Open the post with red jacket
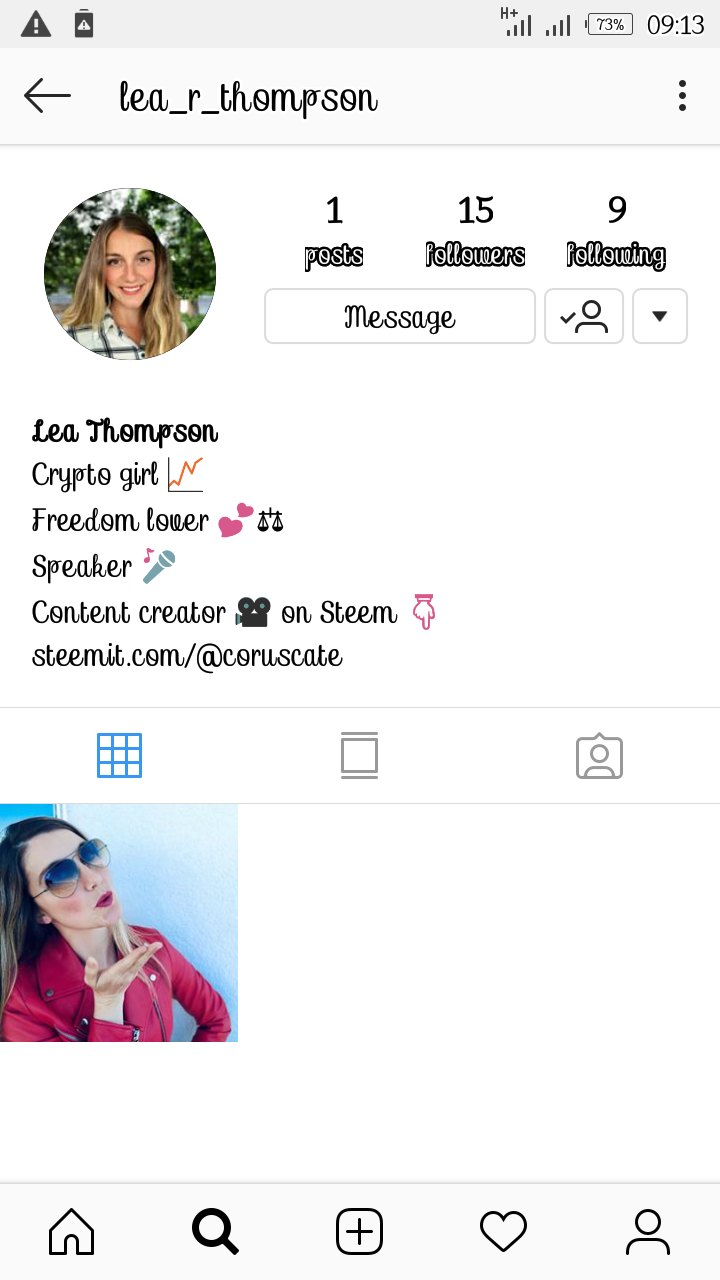 [x=118, y=922]
